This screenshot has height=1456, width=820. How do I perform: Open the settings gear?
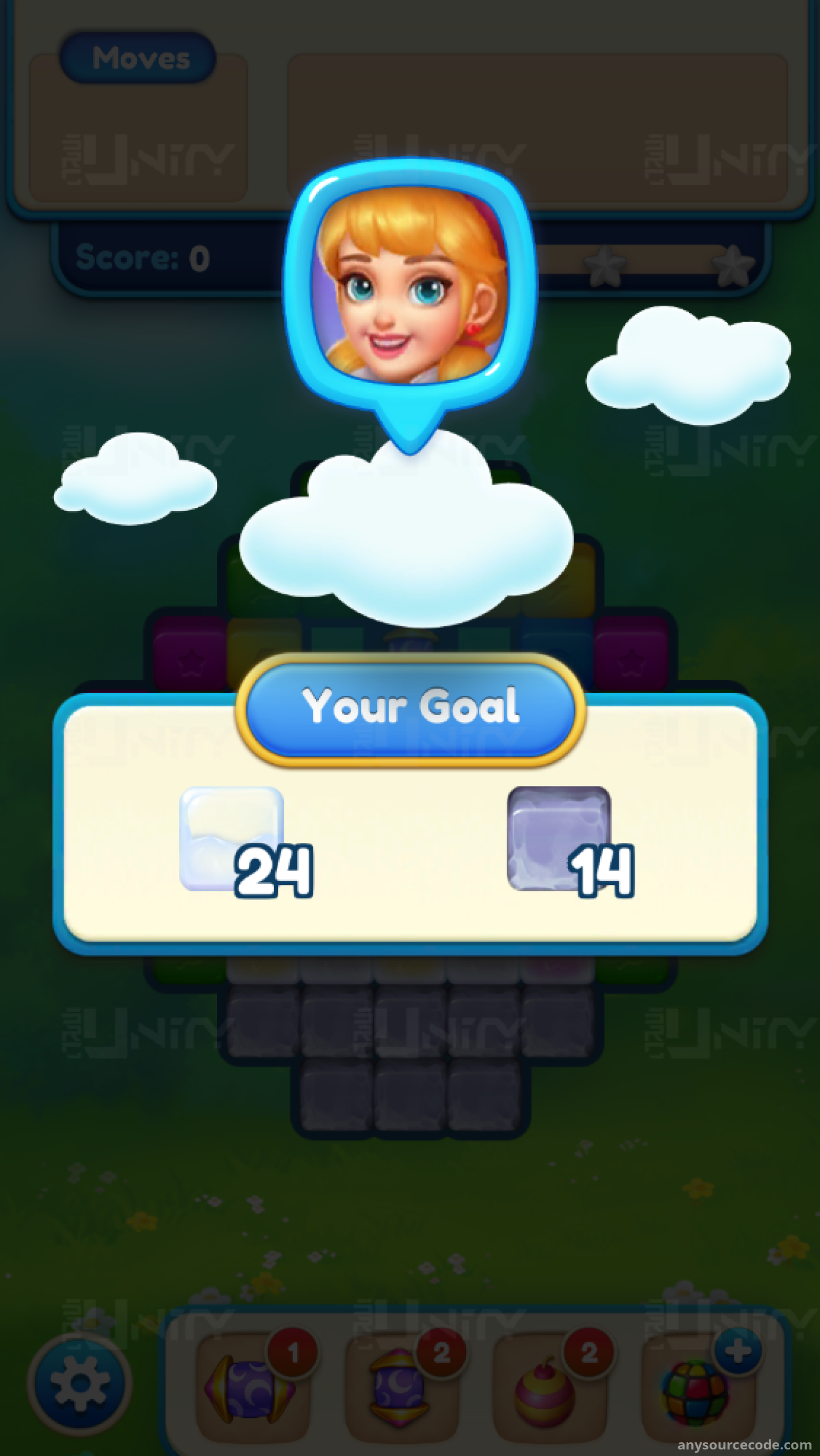click(x=79, y=1384)
